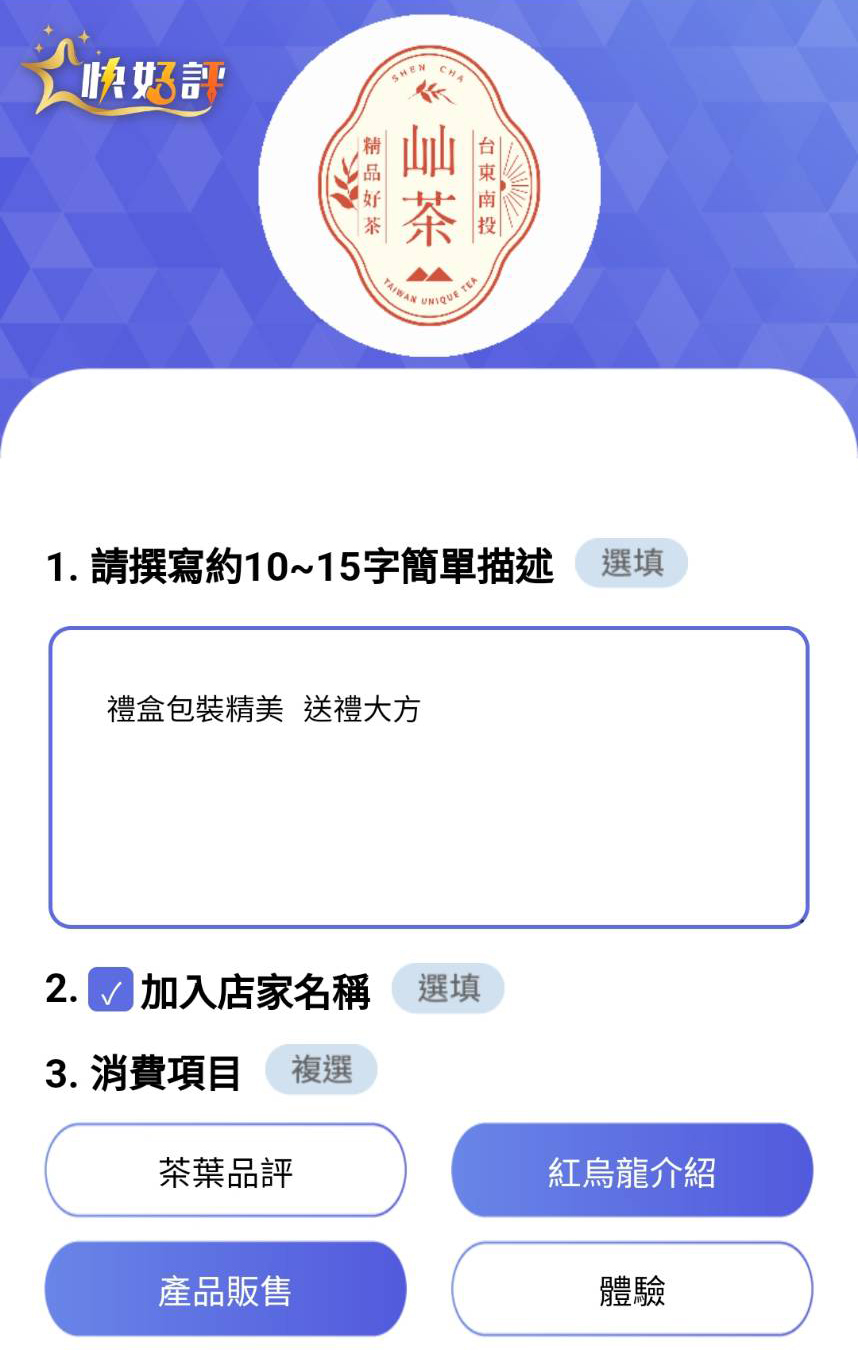This screenshot has width=858, height=1367.
Task: Tap the short description text field
Action: (428, 777)
